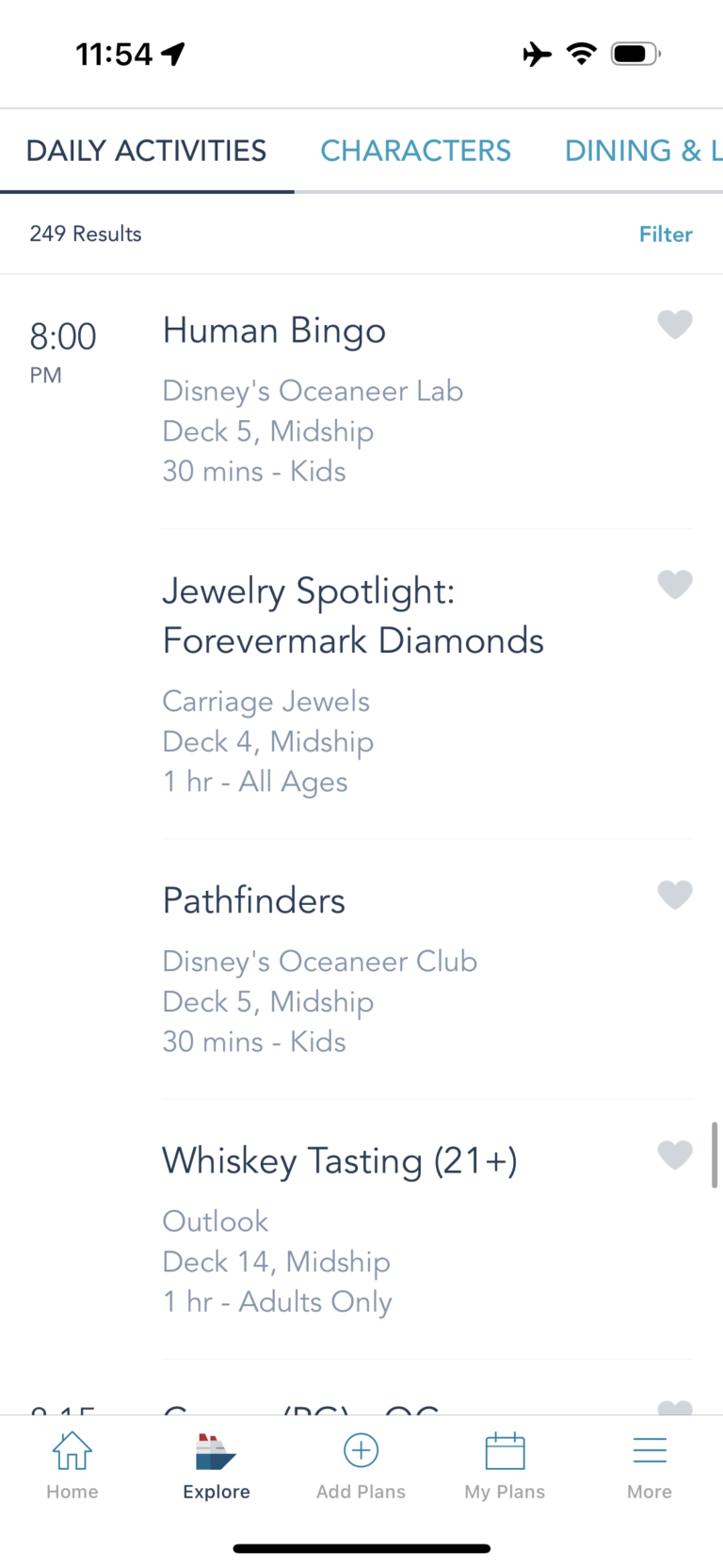Select the Daily Activities tab
Image resolution: width=723 pixels, height=1568 pixels.
click(145, 150)
